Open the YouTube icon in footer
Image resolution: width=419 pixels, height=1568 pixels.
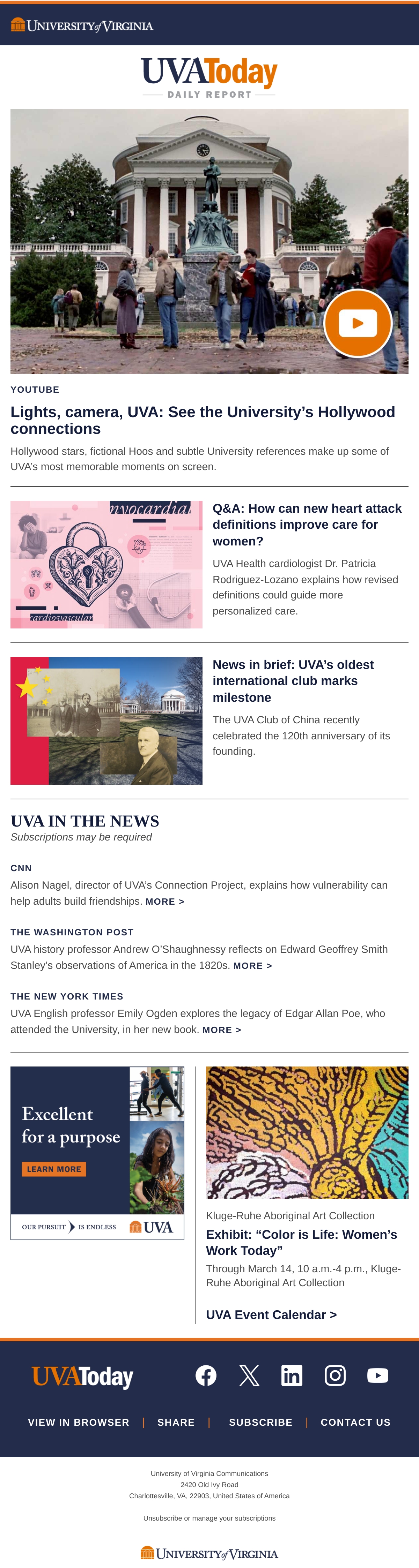(377, 1375)
